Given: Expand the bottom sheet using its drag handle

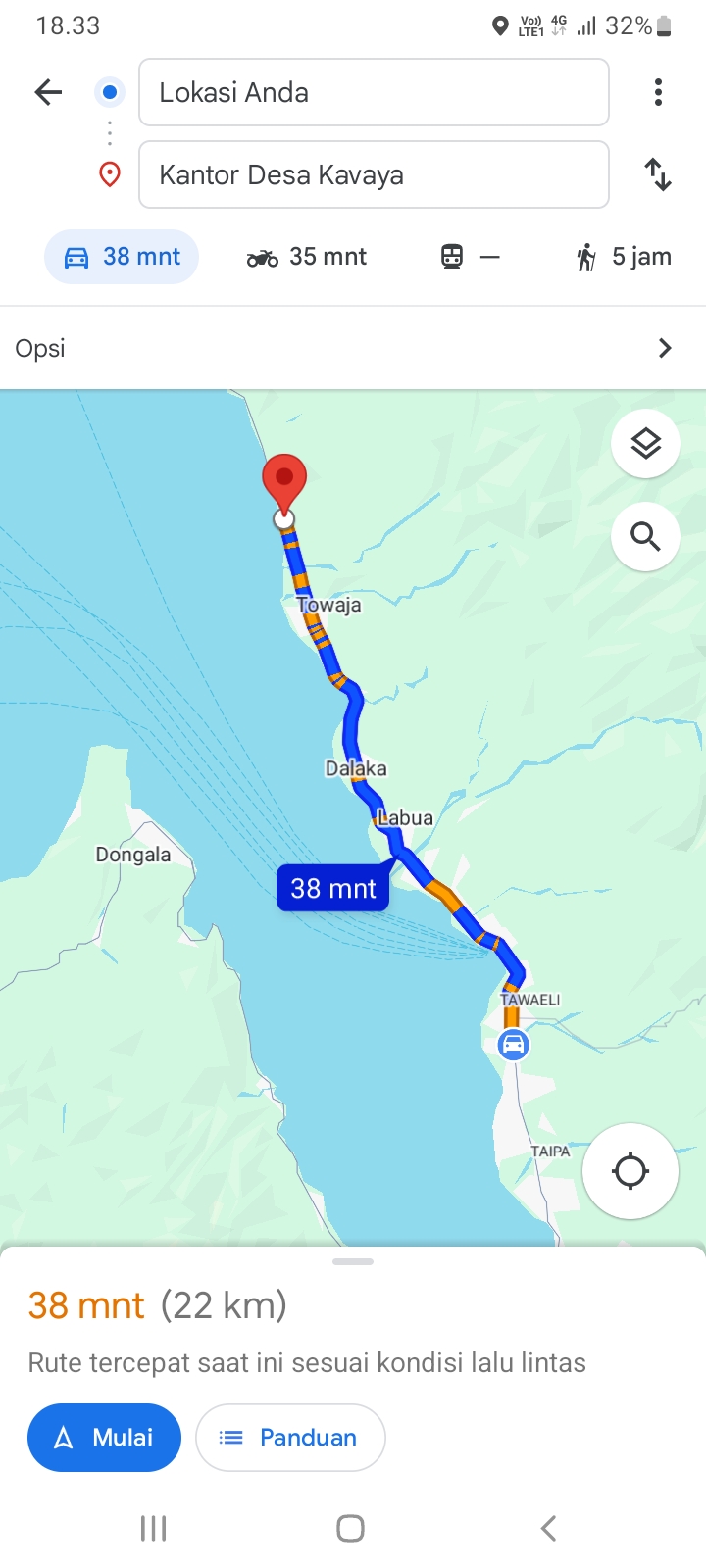Looking at the screenshot, I should click(x=353, y=1261).
